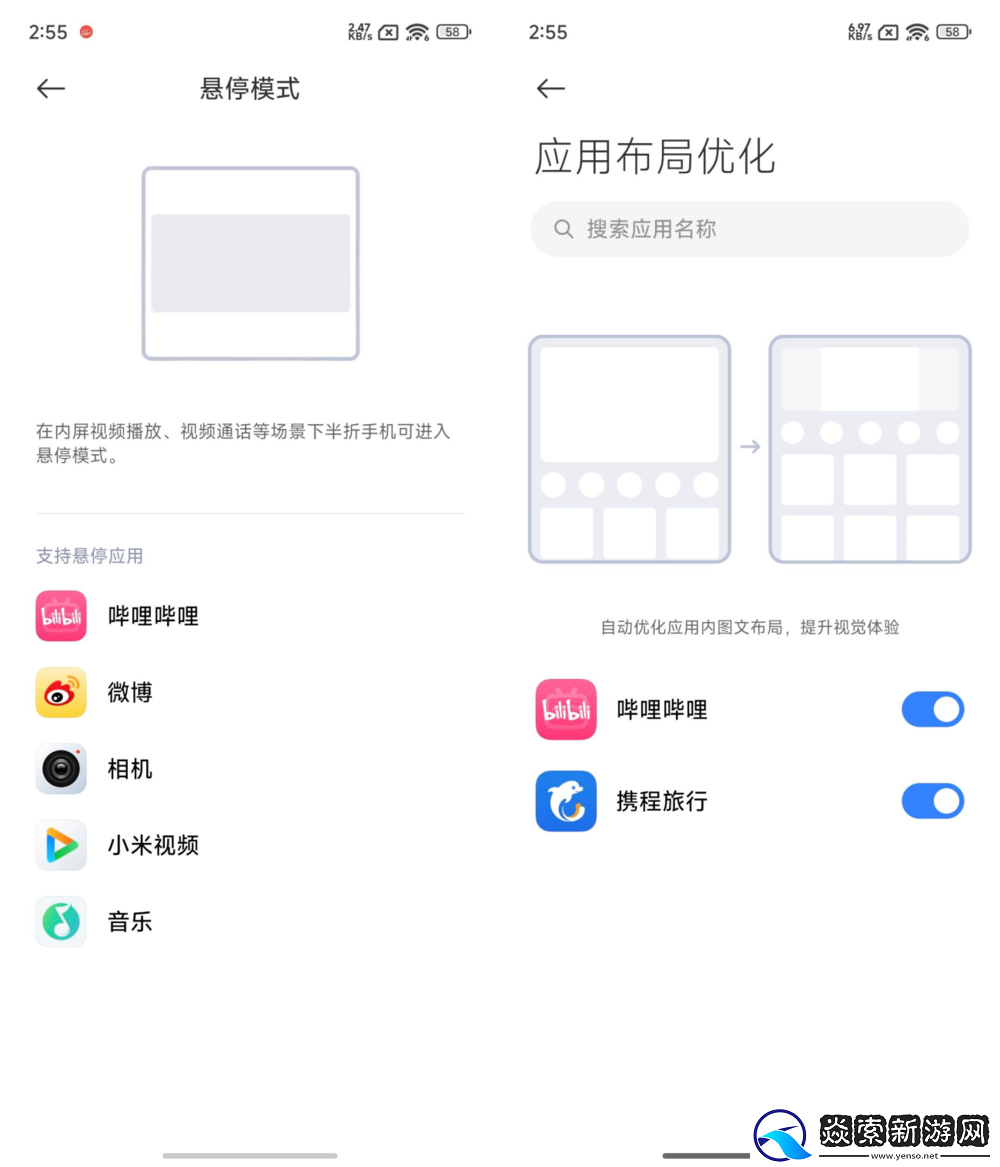
Task: Select the 相机 camera icon
Action: tap(61, 769)
